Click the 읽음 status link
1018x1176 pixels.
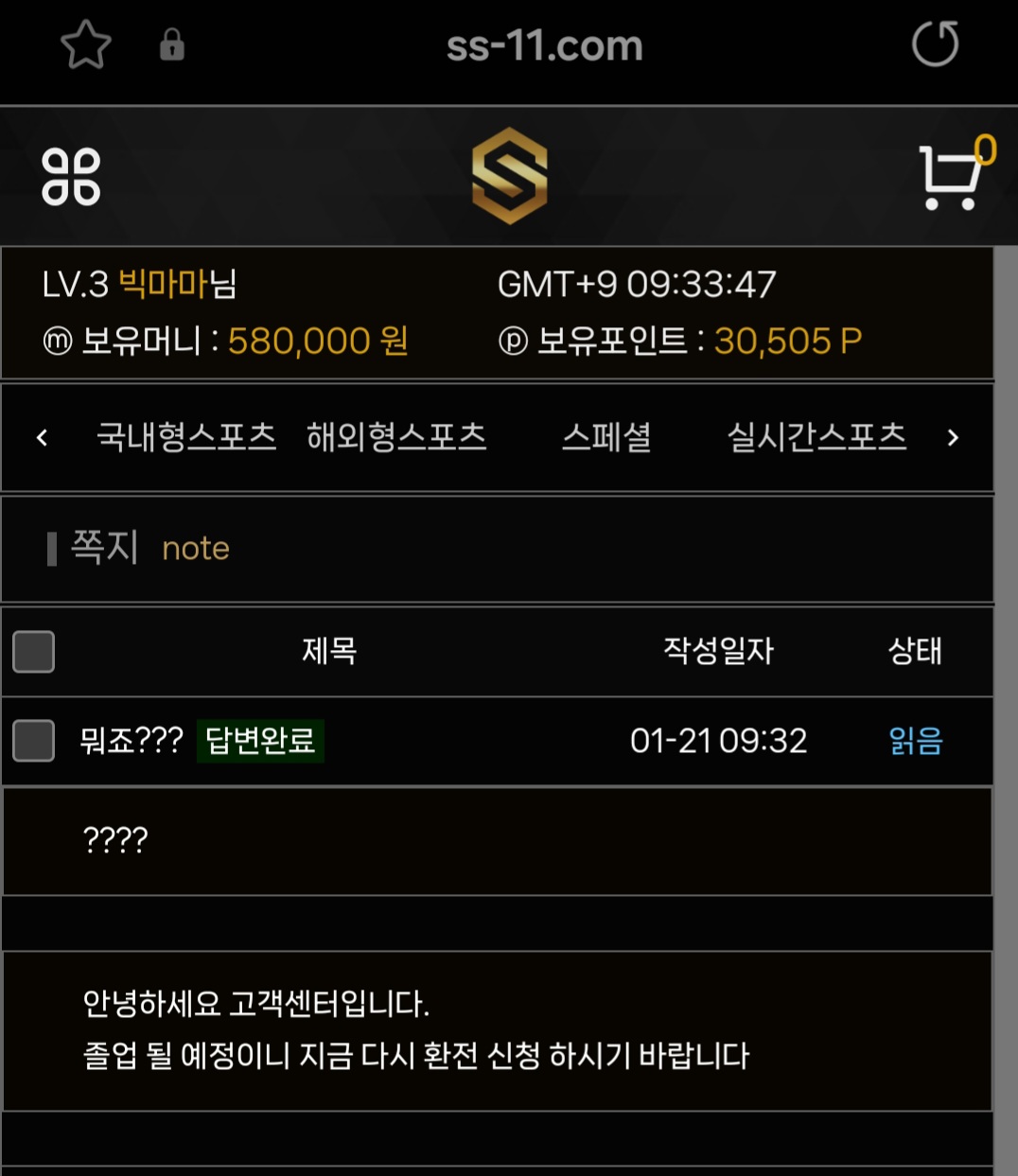[914, 742]
